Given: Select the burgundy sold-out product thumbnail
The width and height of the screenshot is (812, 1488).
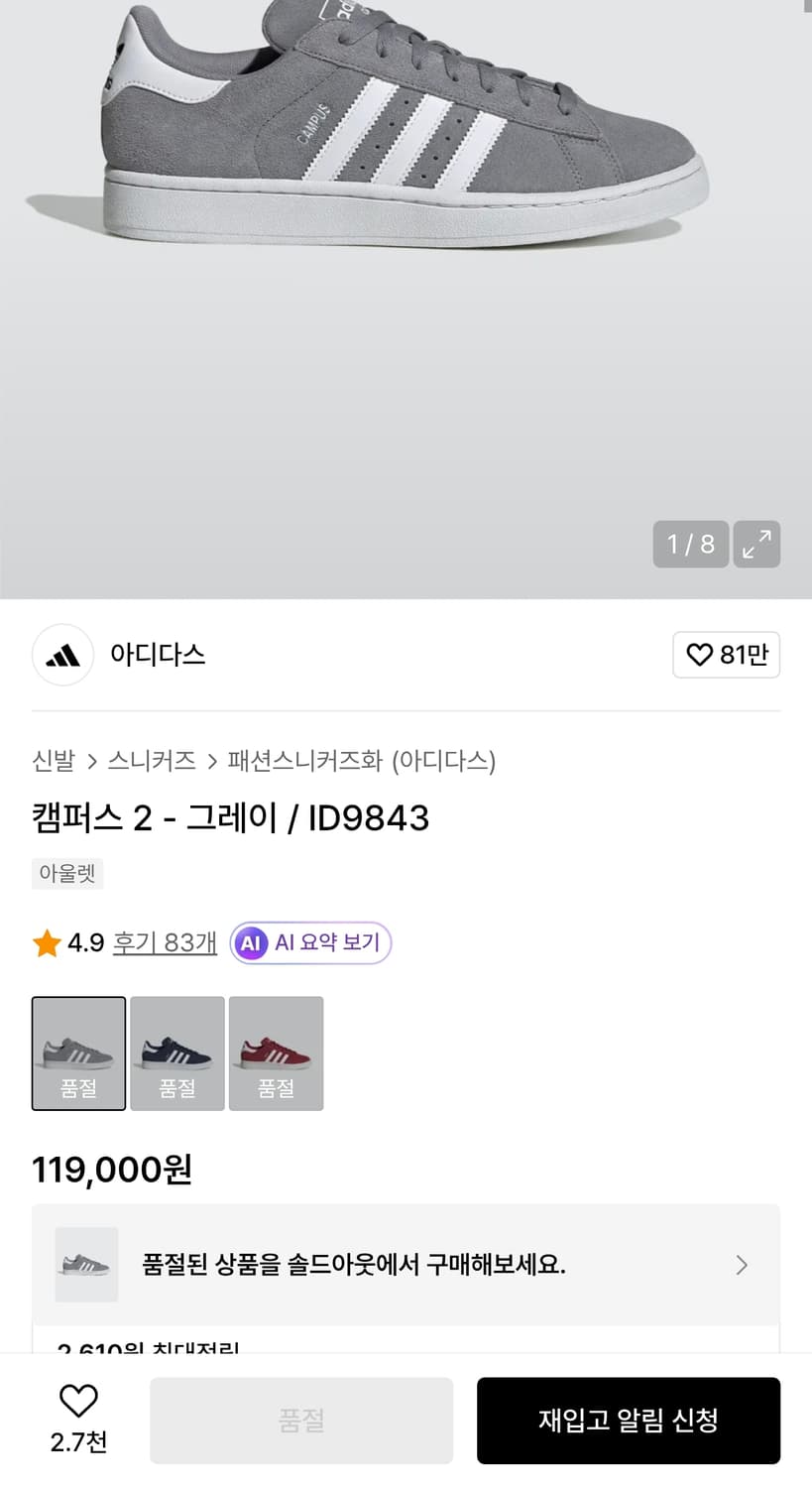Looking at the screenshot, I should point(276,1053).
